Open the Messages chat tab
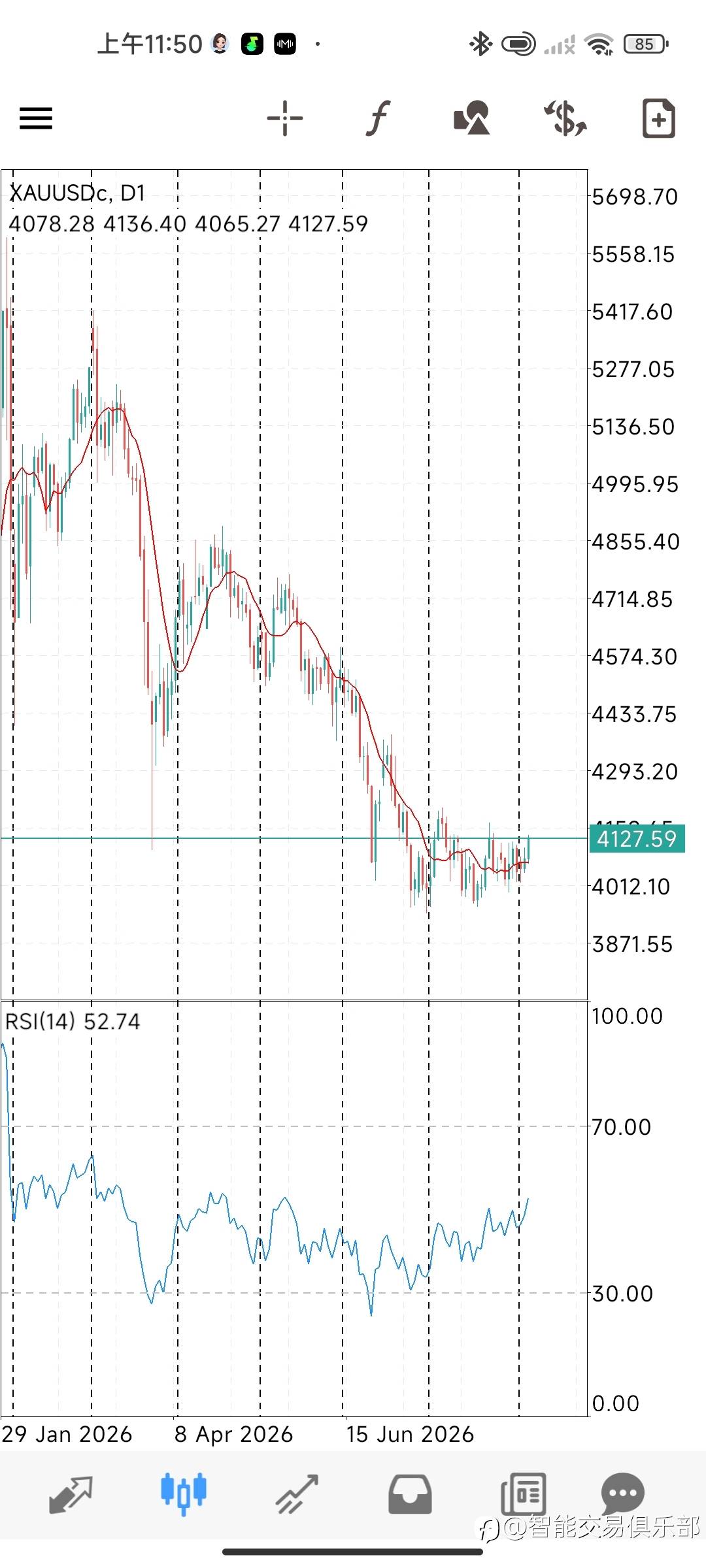The image size is (706, 1568). pos(622,1492)
